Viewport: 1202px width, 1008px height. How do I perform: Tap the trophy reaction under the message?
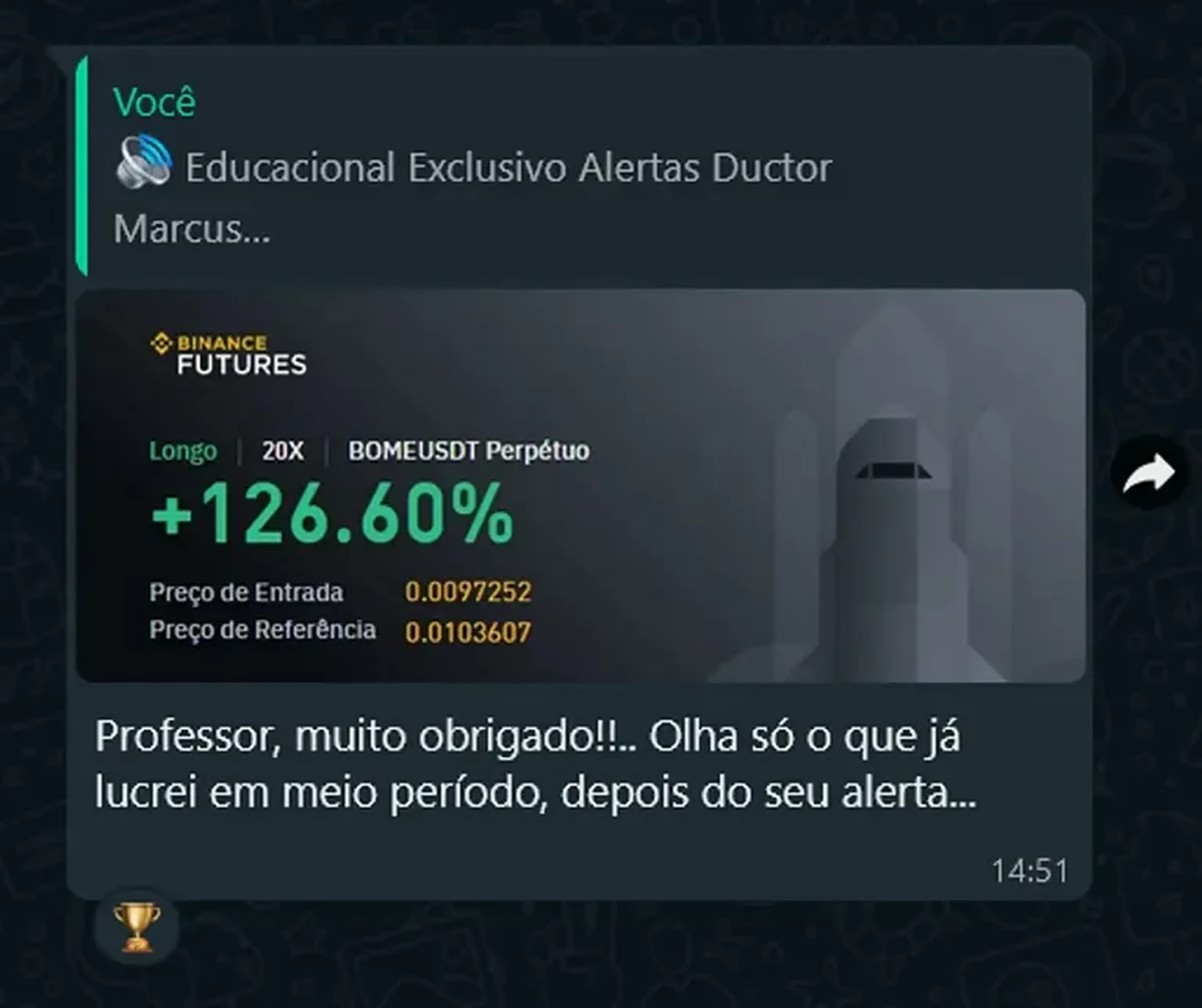coord(136,927)
